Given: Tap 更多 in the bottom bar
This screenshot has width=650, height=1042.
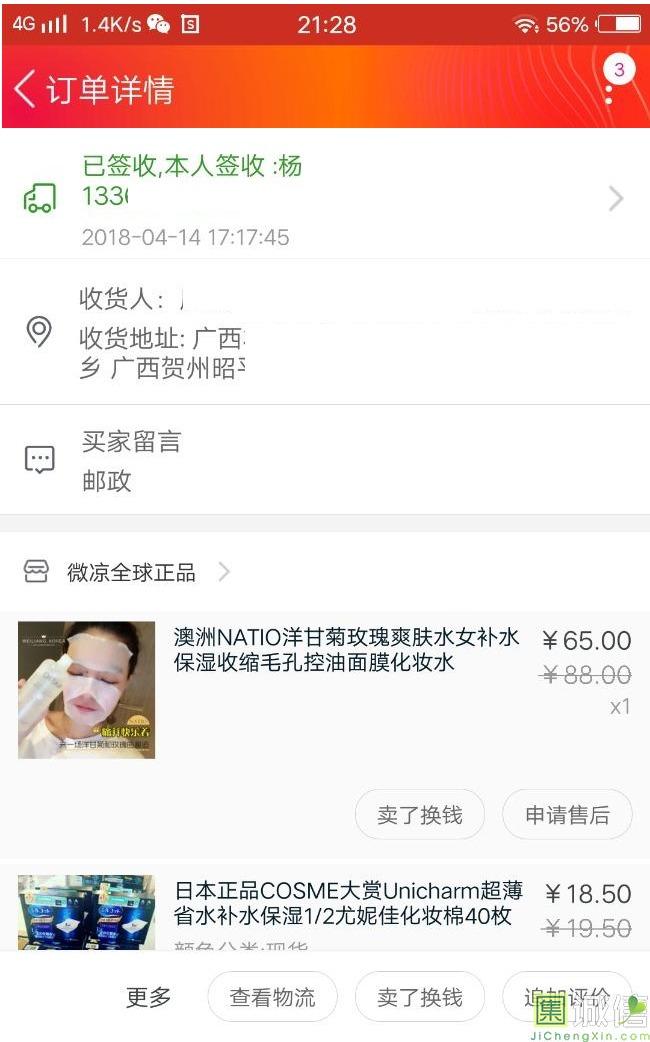Looking at the screenshot, I should coord(148,996).
